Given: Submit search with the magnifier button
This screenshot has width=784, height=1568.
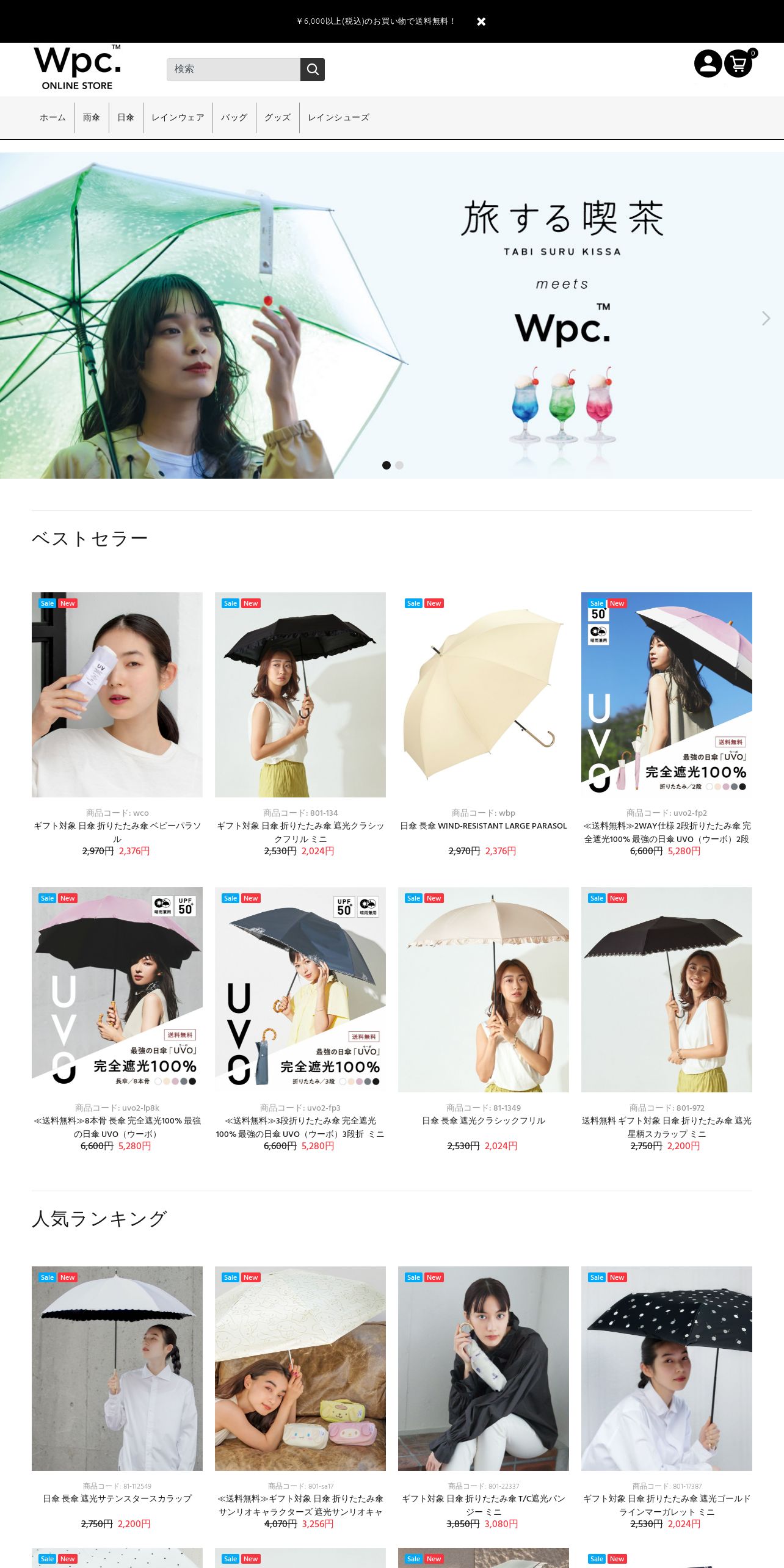Looking at the screenshot, I should (x=313, y=70).
